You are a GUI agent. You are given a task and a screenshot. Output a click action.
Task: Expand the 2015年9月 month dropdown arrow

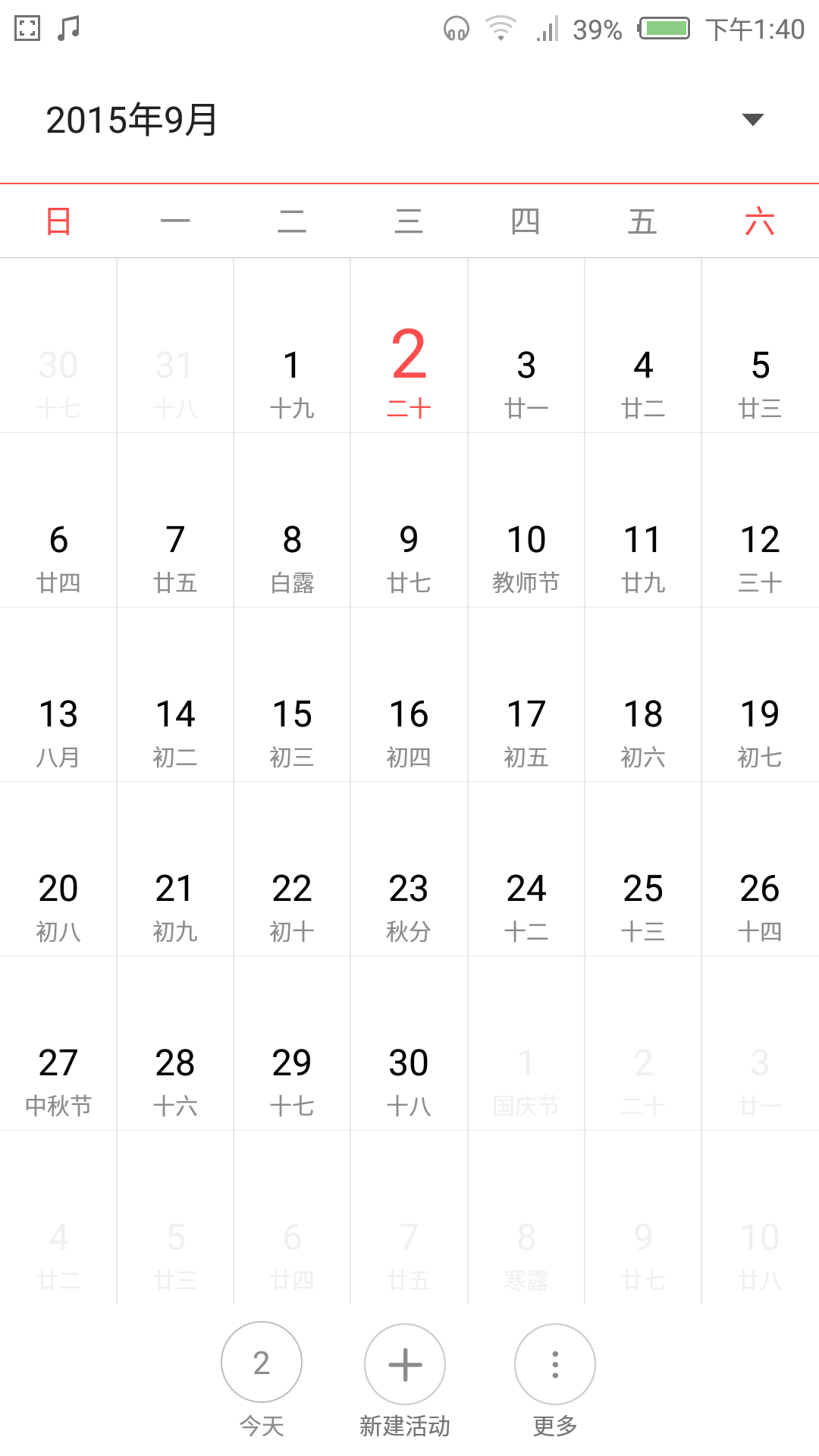(x=752, y=120)
